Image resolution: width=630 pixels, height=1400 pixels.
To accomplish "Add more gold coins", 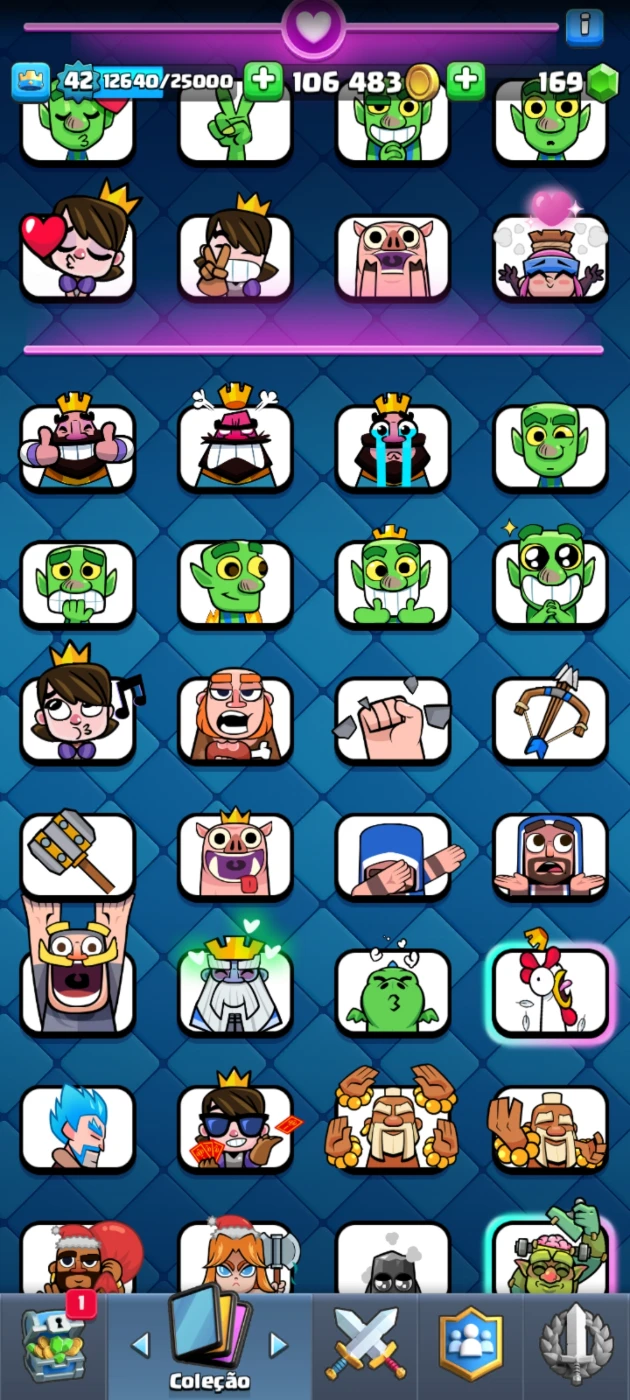I will pyautogui.click(x=465, y=81).
